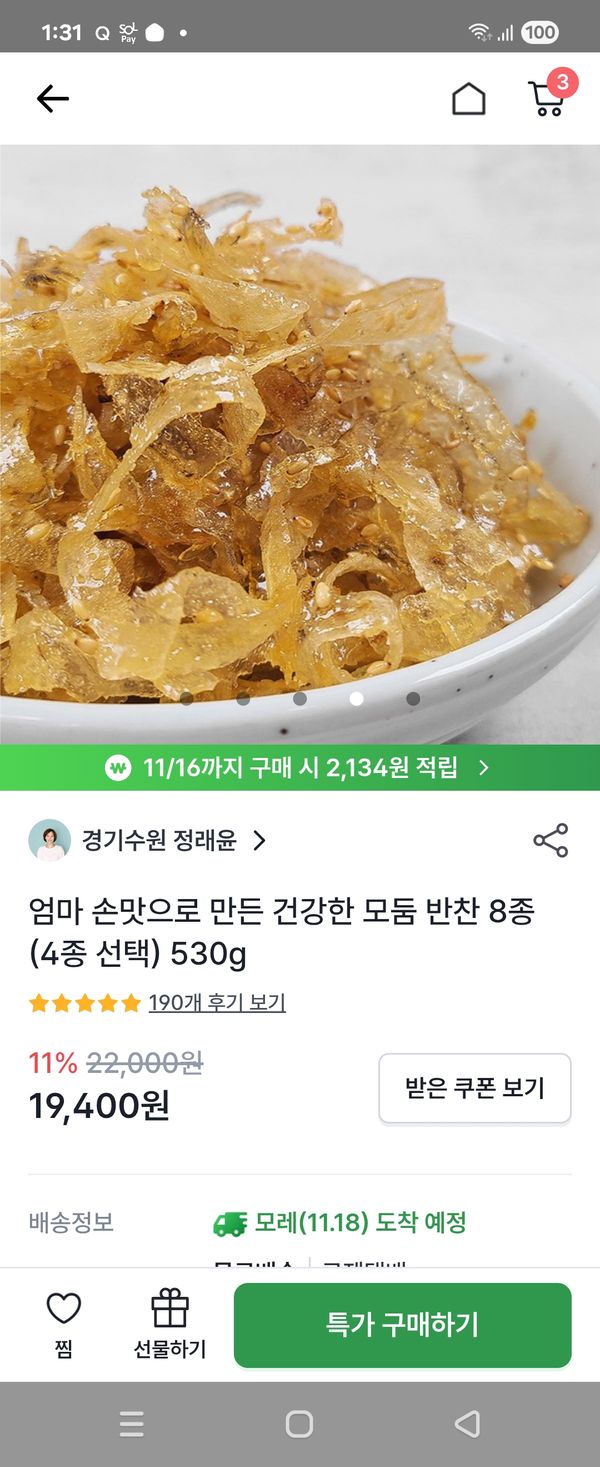Open the 11/16 reward points banner
The image size is (600, 1467).
pyautogui.click(x=300, y=768)
